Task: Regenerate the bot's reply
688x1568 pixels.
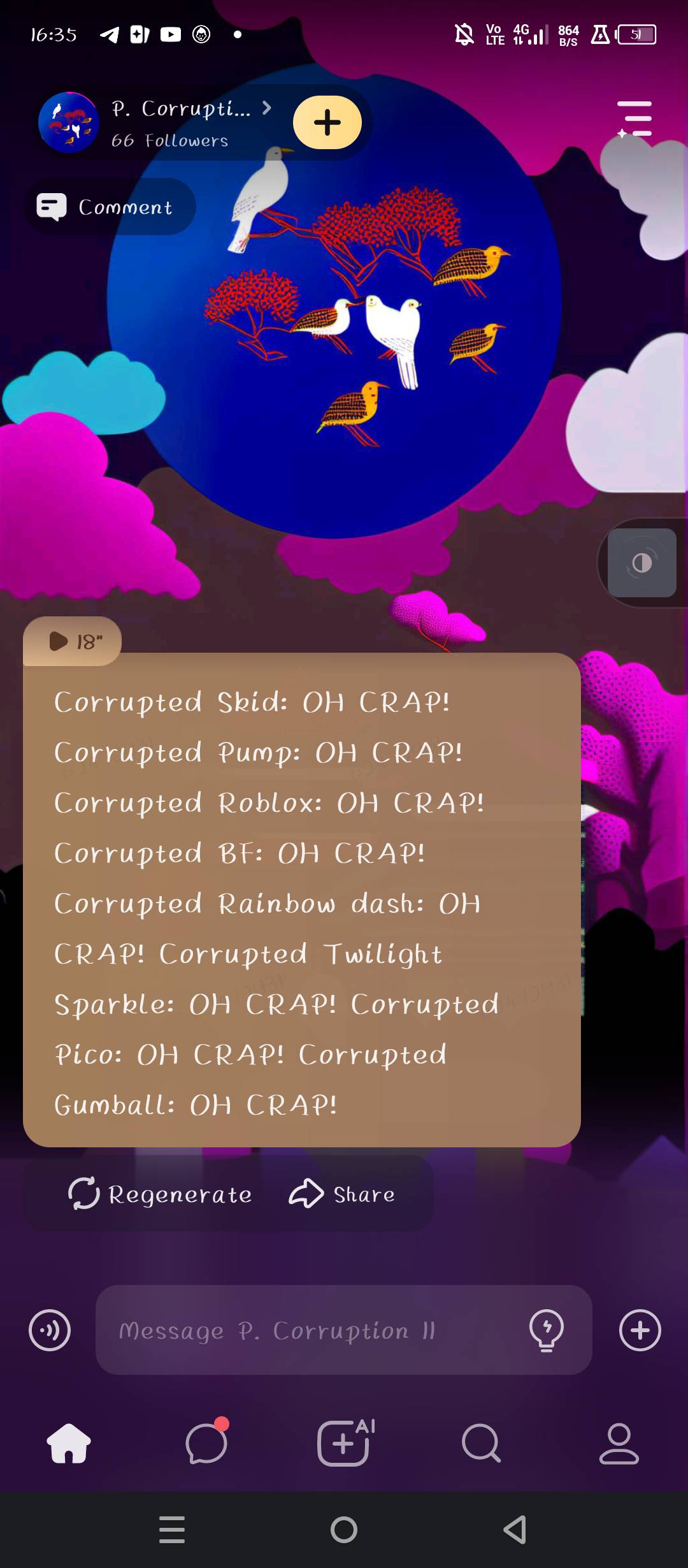Action: coord(160,1194)
